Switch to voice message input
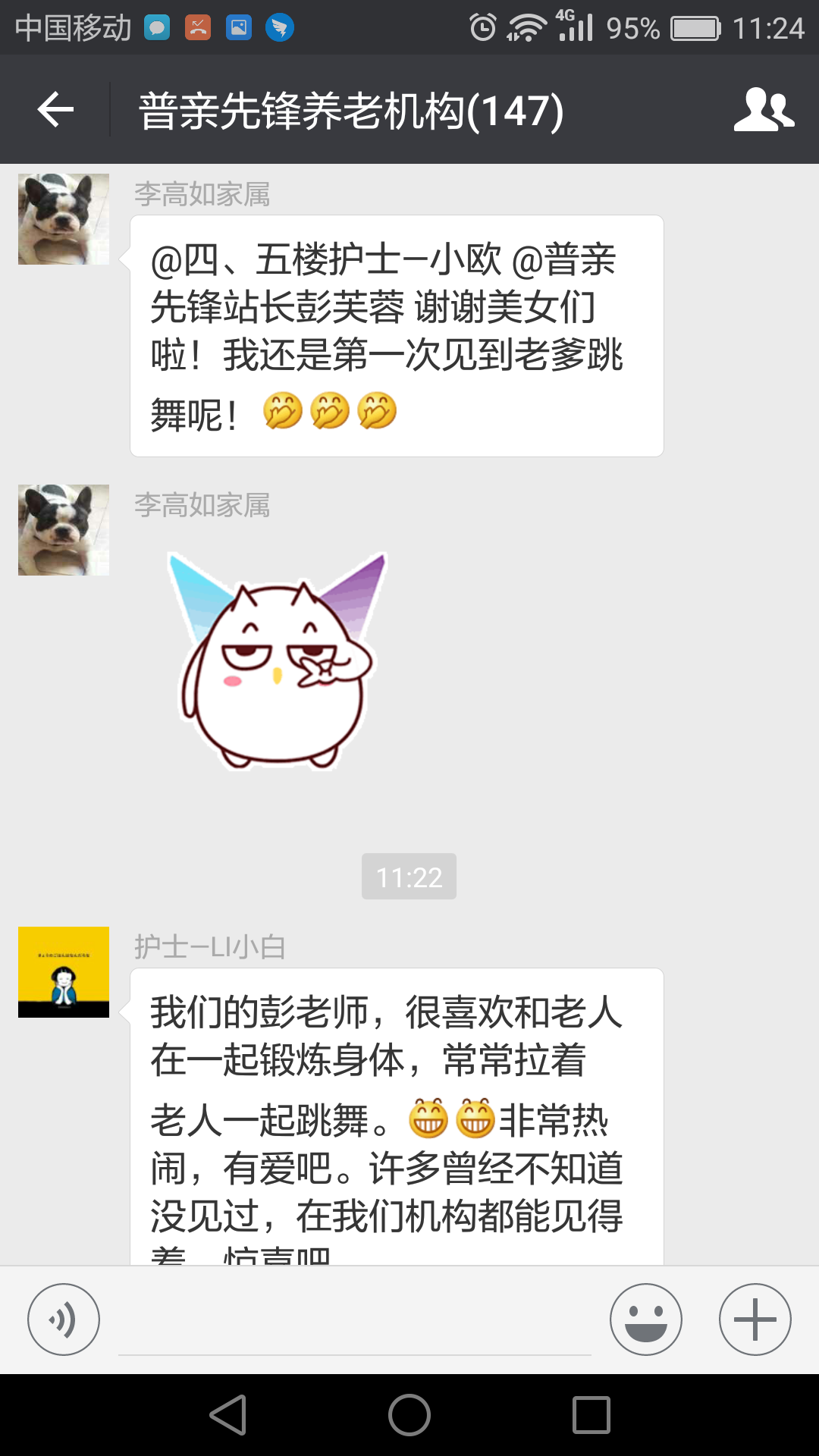The width and height of the screenshot is (819, 1456). [x=64, y=1319]
